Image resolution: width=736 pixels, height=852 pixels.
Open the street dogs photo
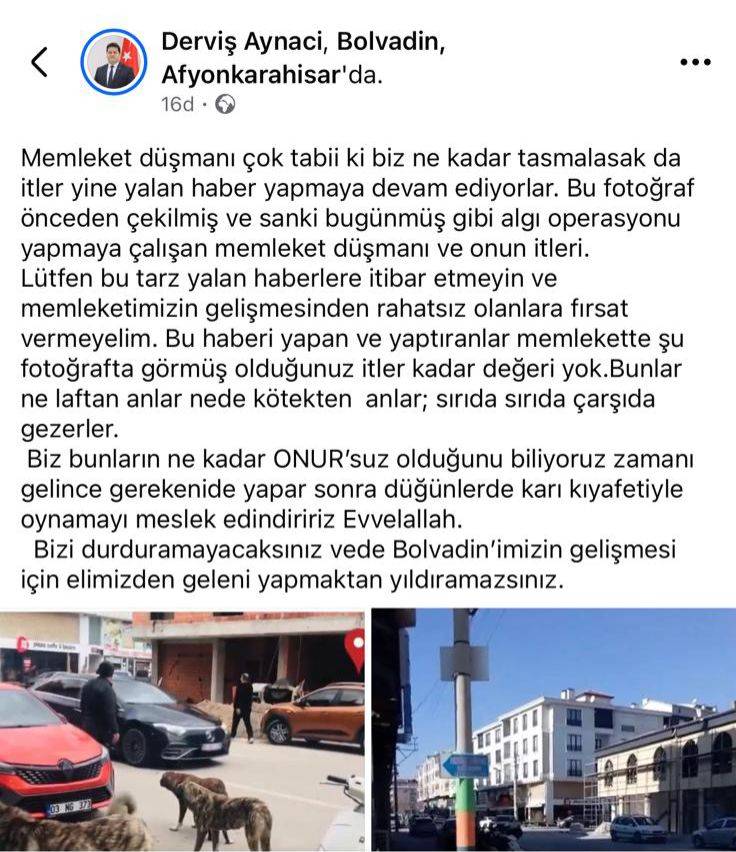pyautogui.click(x=182, y=730)
